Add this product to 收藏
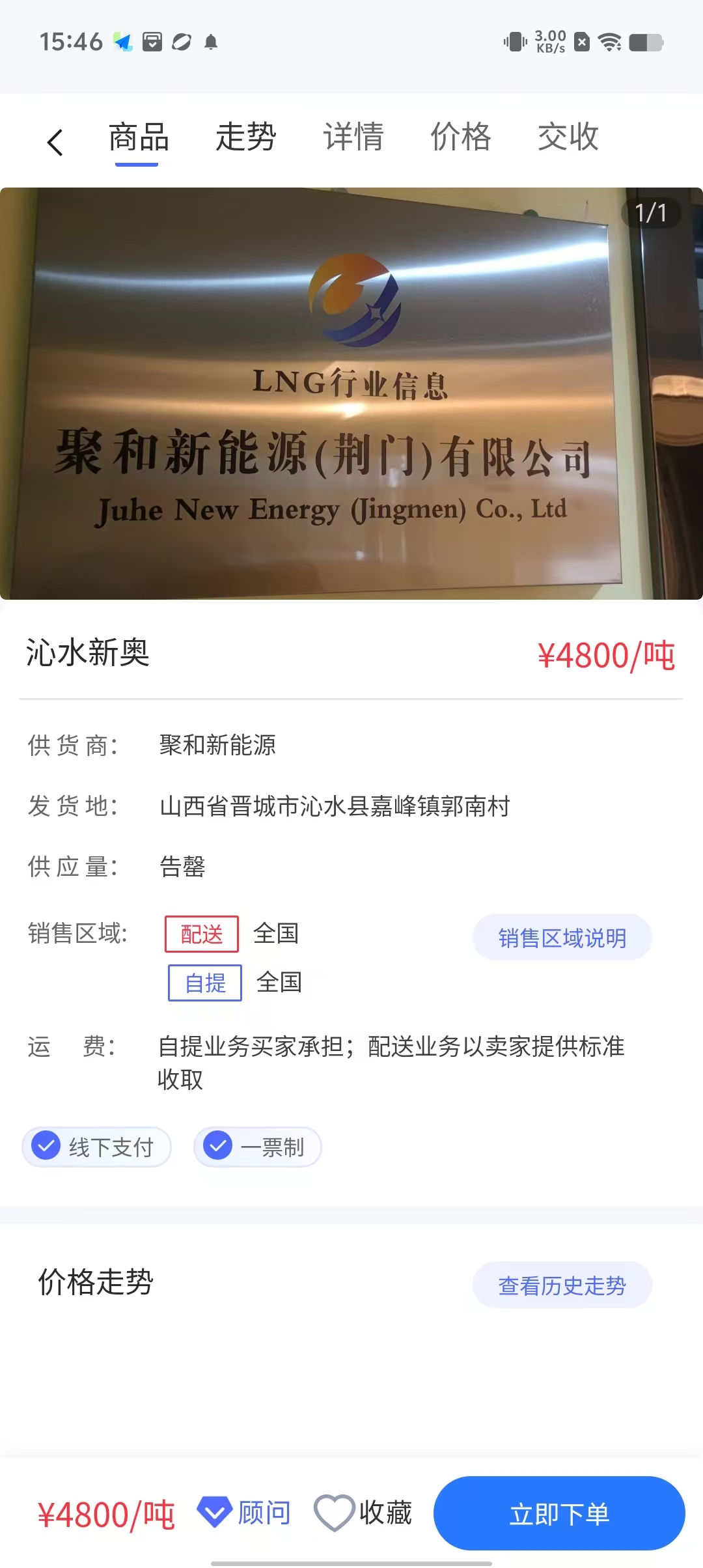This screenshot has height=1568, width=703. point(363,1512)
